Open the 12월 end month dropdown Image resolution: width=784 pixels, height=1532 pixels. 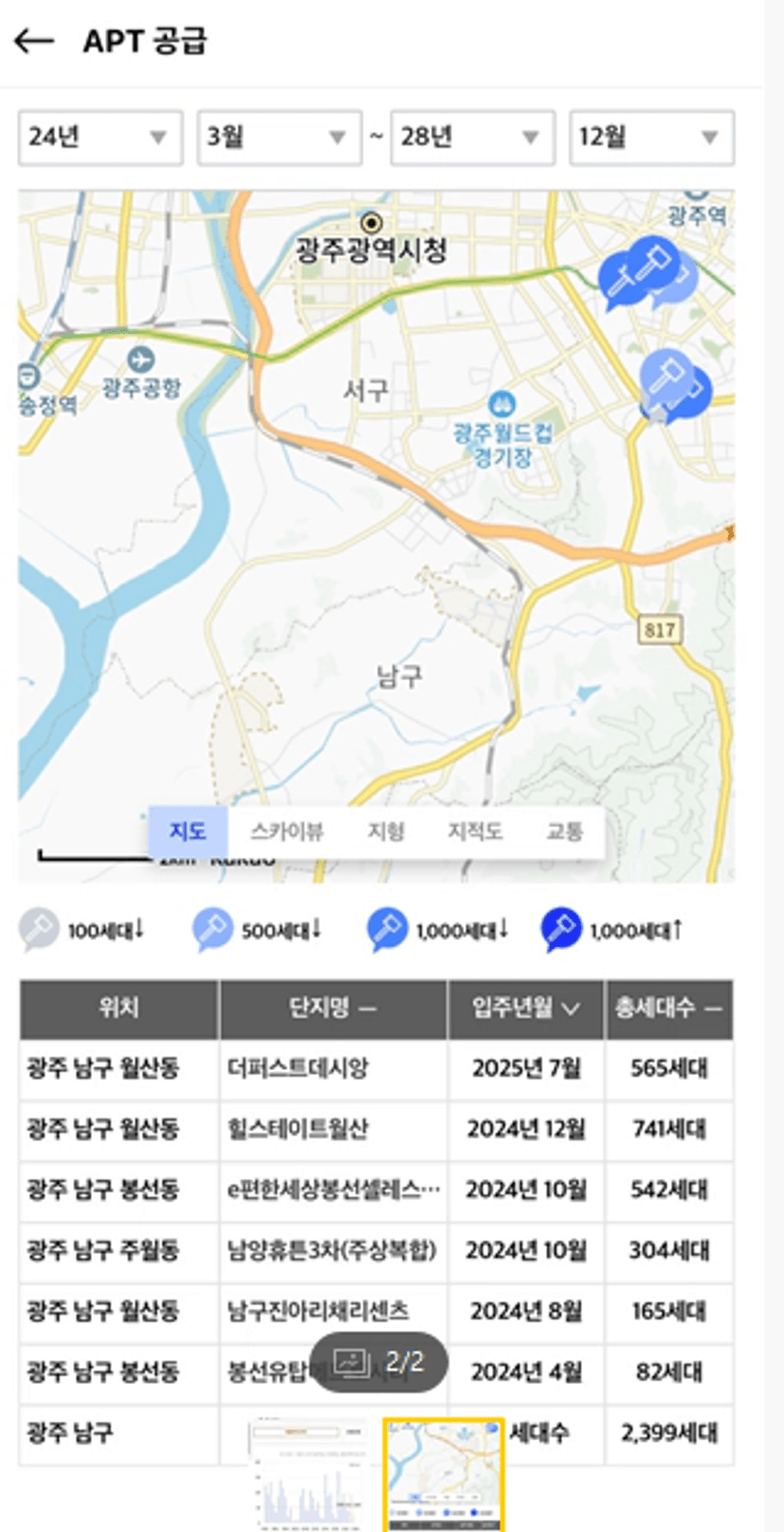650,138
